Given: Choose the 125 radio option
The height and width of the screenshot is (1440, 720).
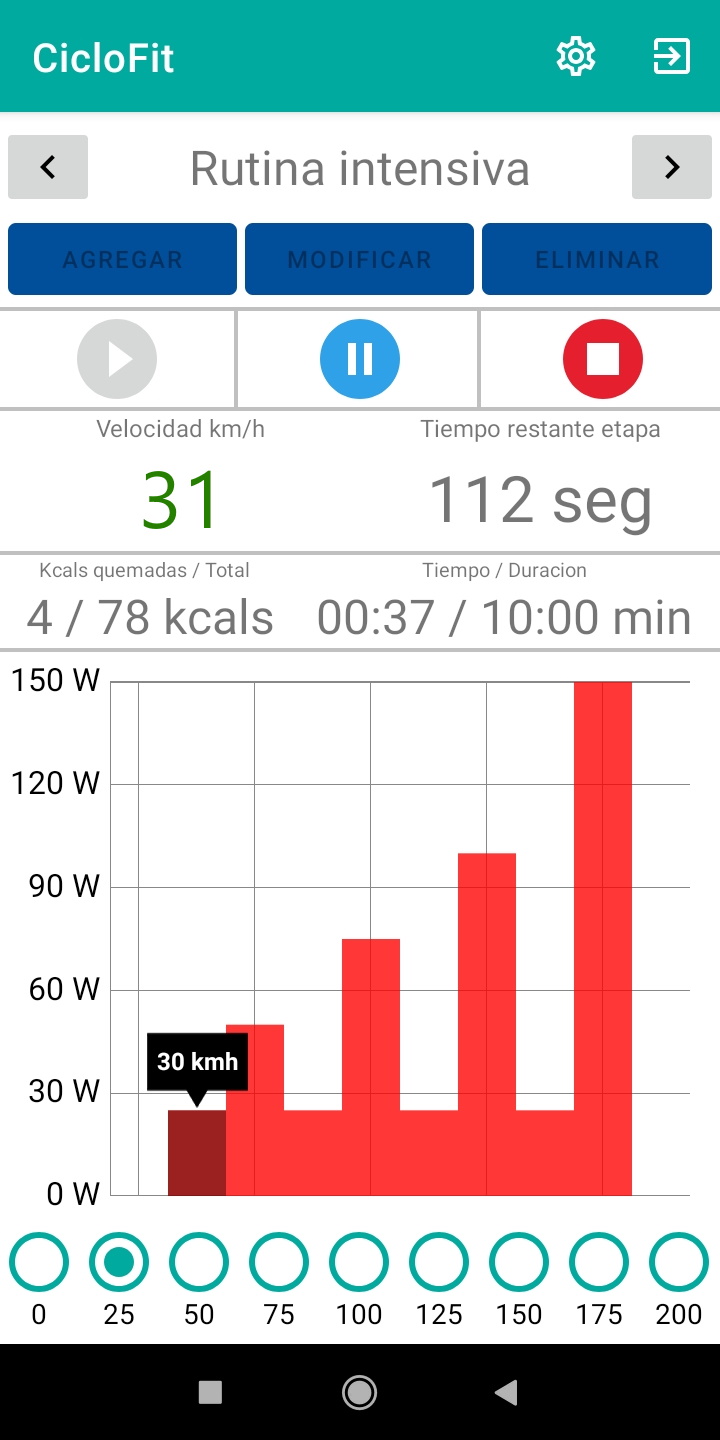Looking at the screenshot, I should 439,1262.
